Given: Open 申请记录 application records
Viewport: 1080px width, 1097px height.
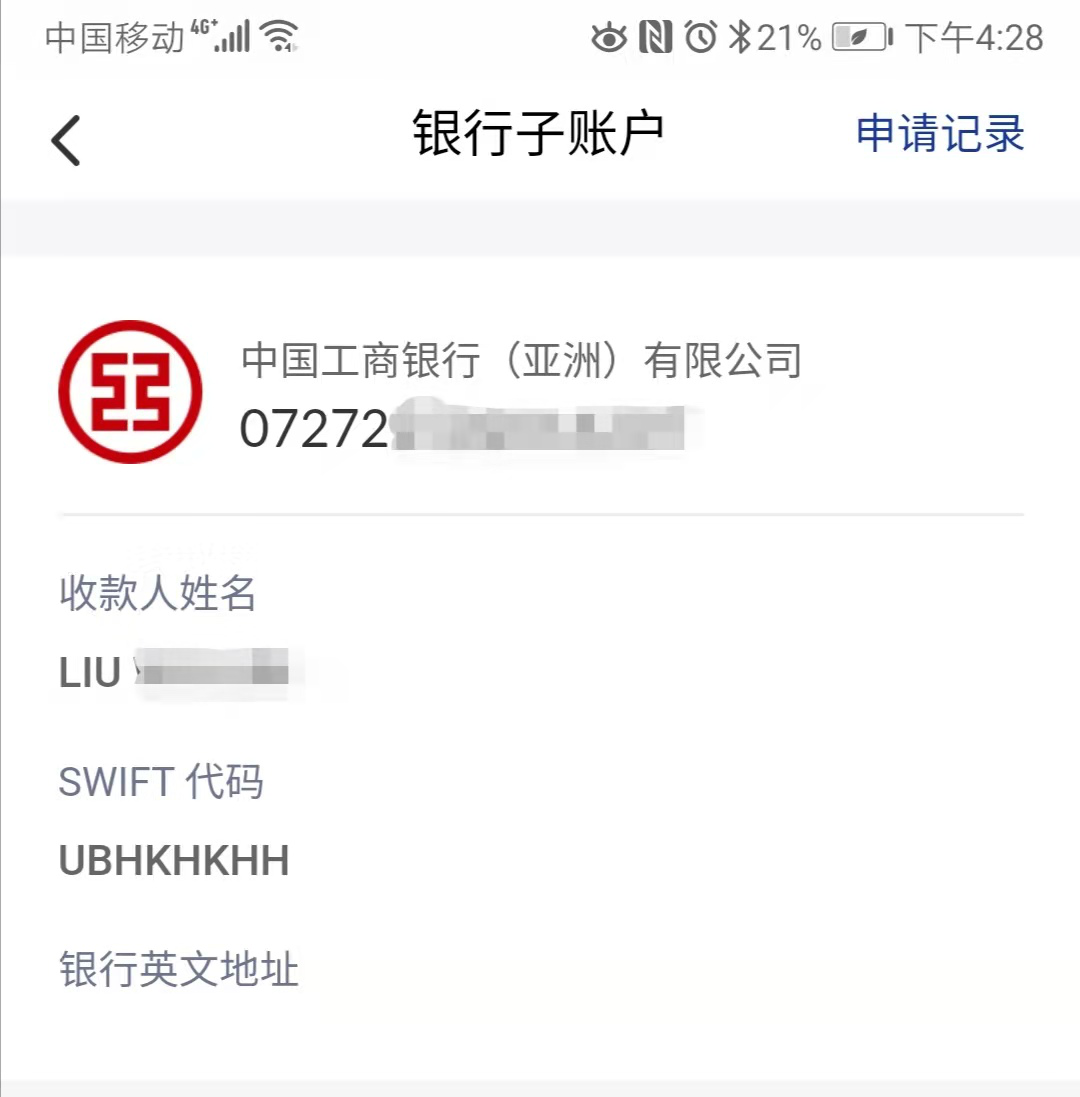Looking at the screenshot, I should [937, 134].
